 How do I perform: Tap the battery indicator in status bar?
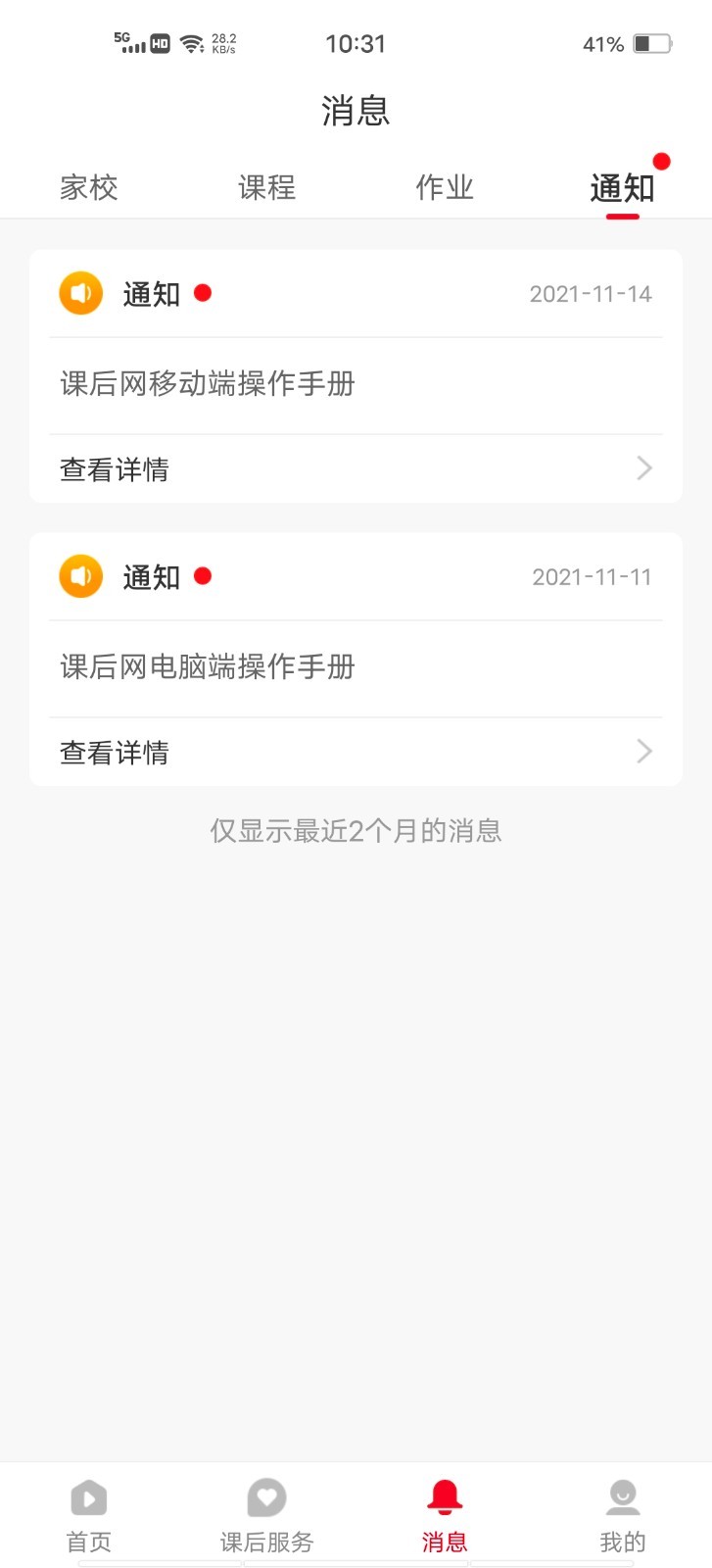click(x=651, y=43)
